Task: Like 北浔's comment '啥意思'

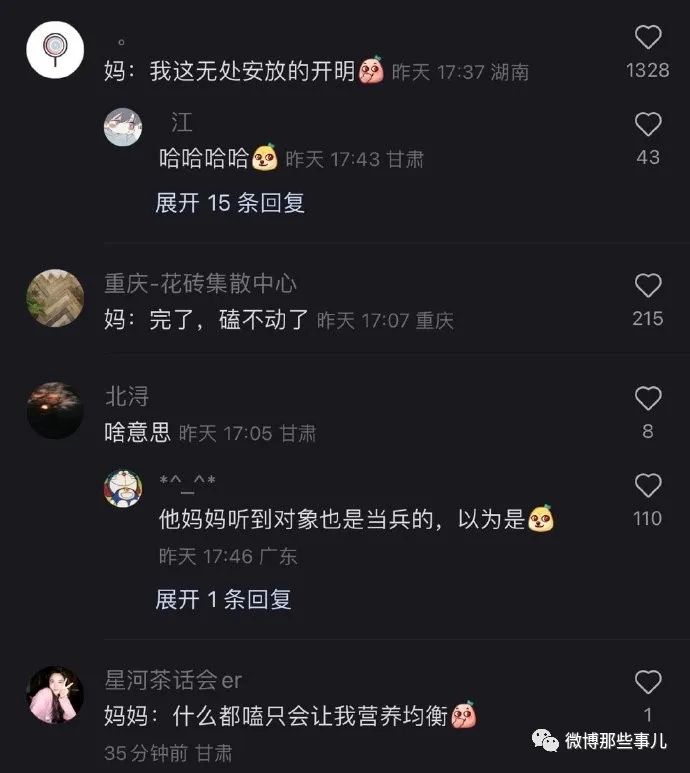Action: point(648,399)
